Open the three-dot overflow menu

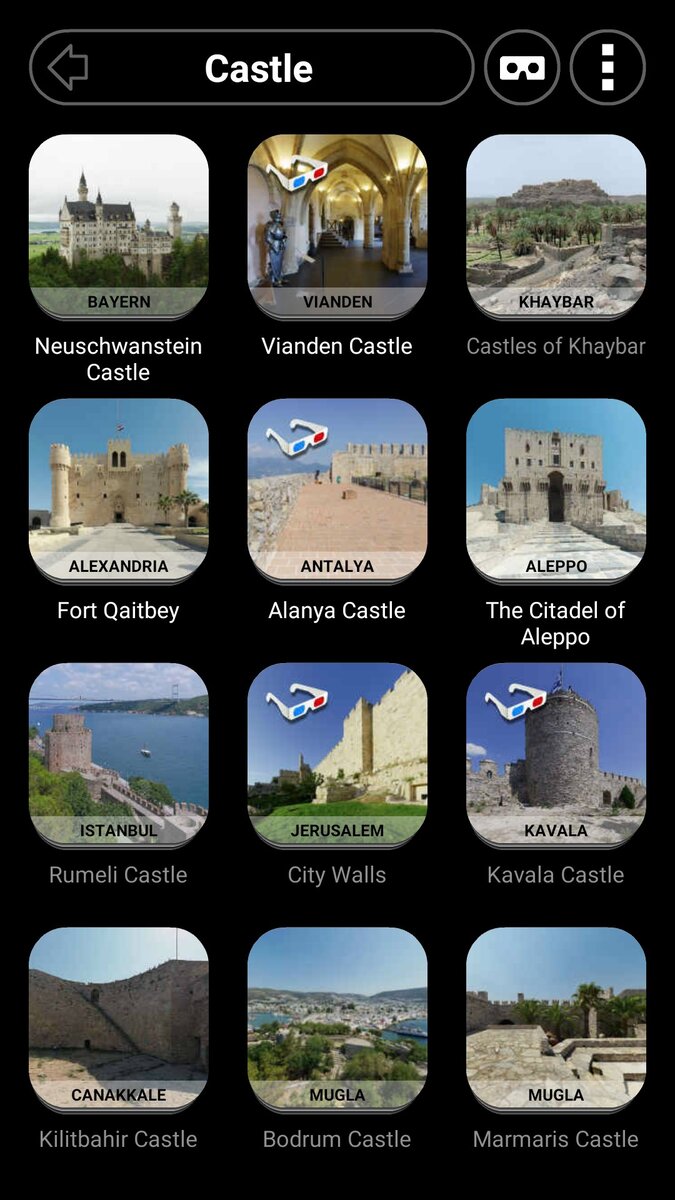click(608, 68)
